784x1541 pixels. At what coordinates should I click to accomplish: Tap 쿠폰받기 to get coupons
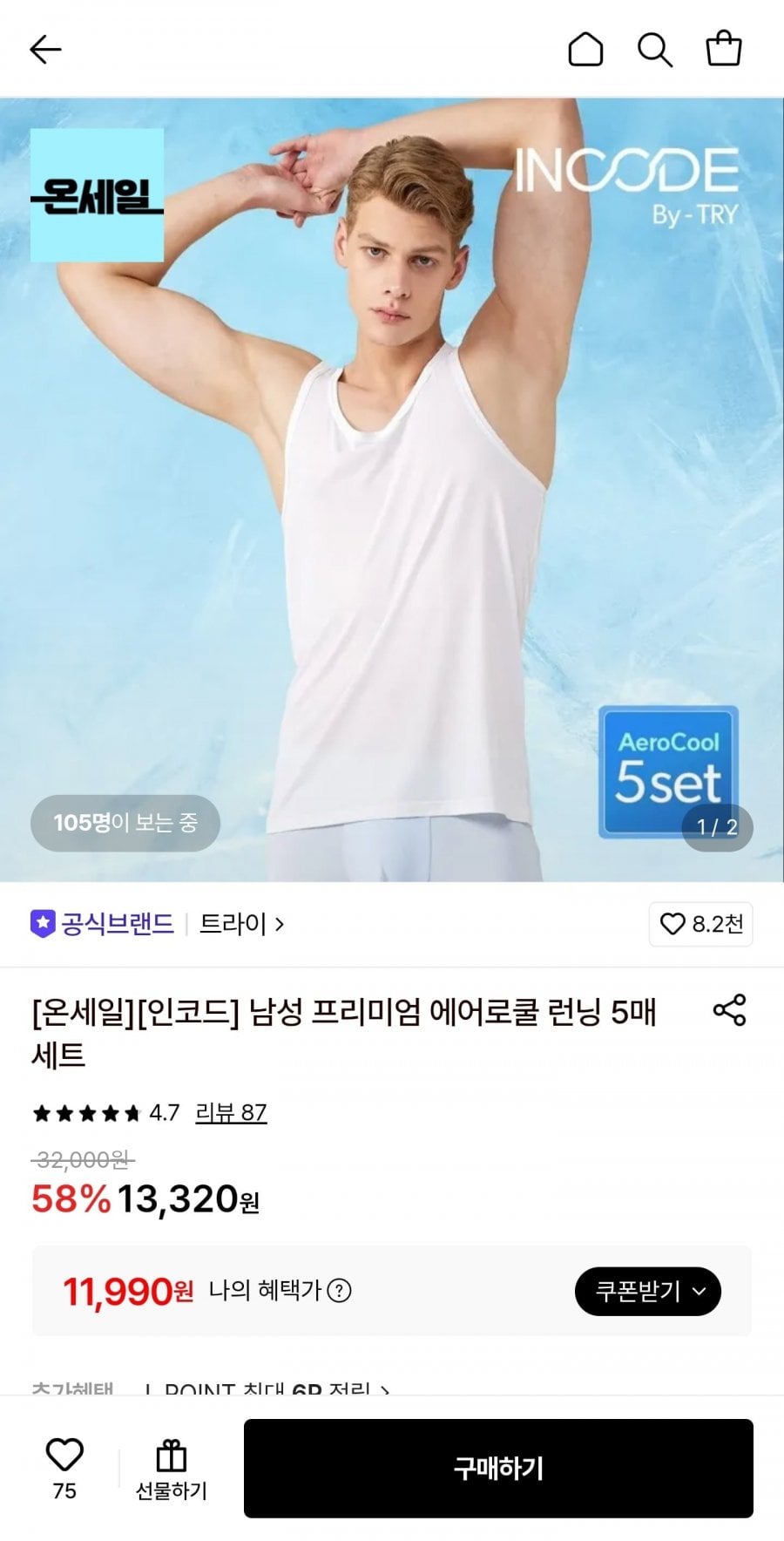point(648,1292)
